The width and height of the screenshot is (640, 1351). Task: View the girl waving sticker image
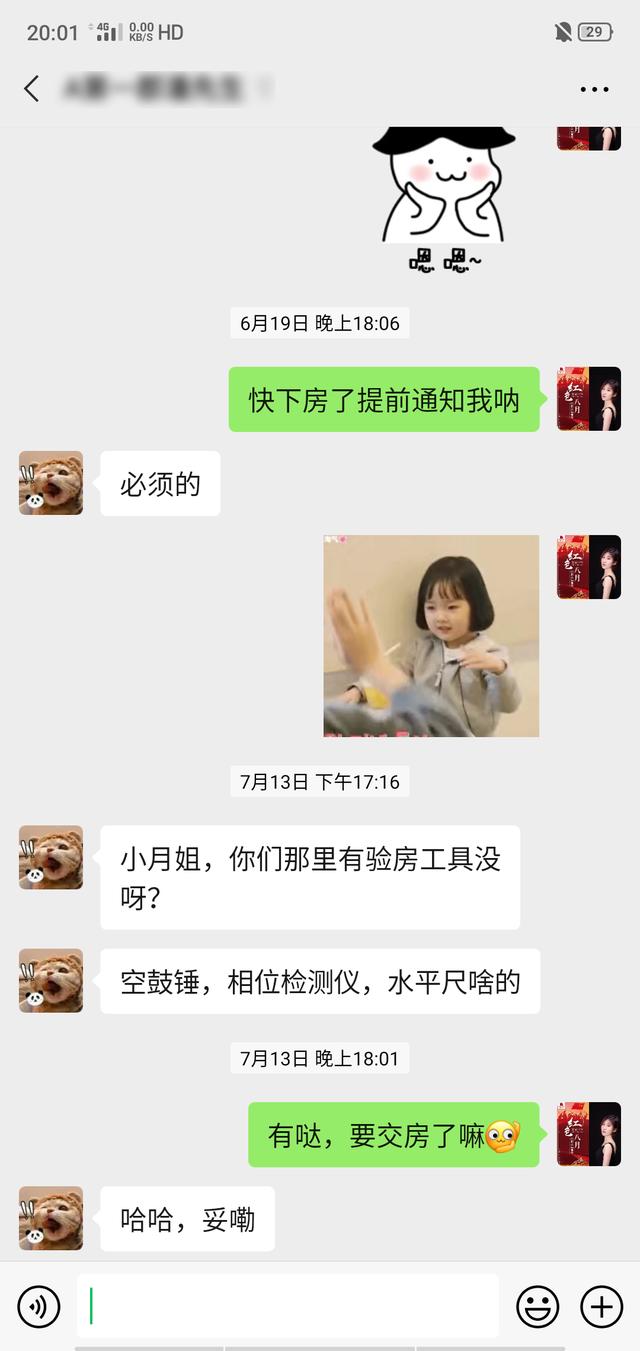[x=431, y=636]
